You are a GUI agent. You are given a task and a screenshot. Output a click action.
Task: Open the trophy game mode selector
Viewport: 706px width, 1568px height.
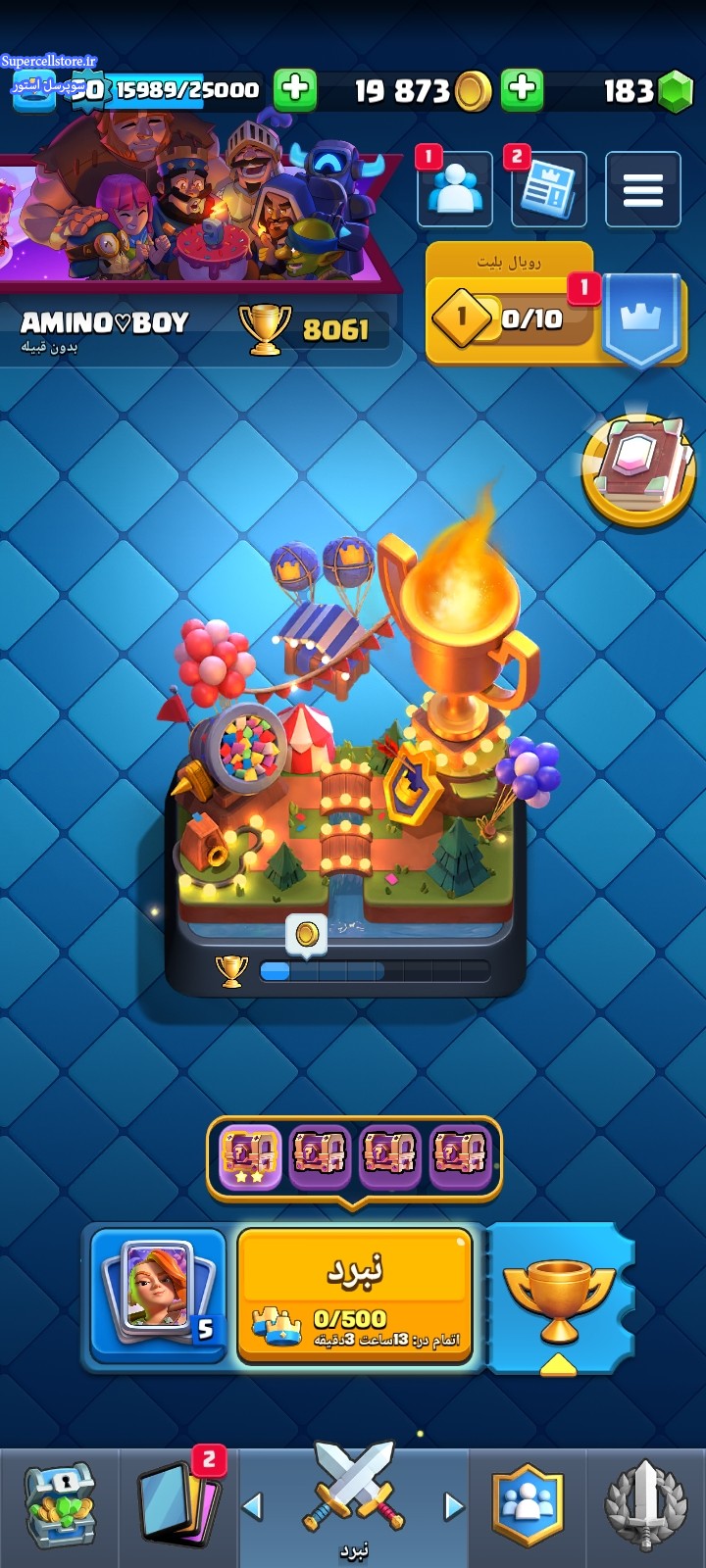559,1297
